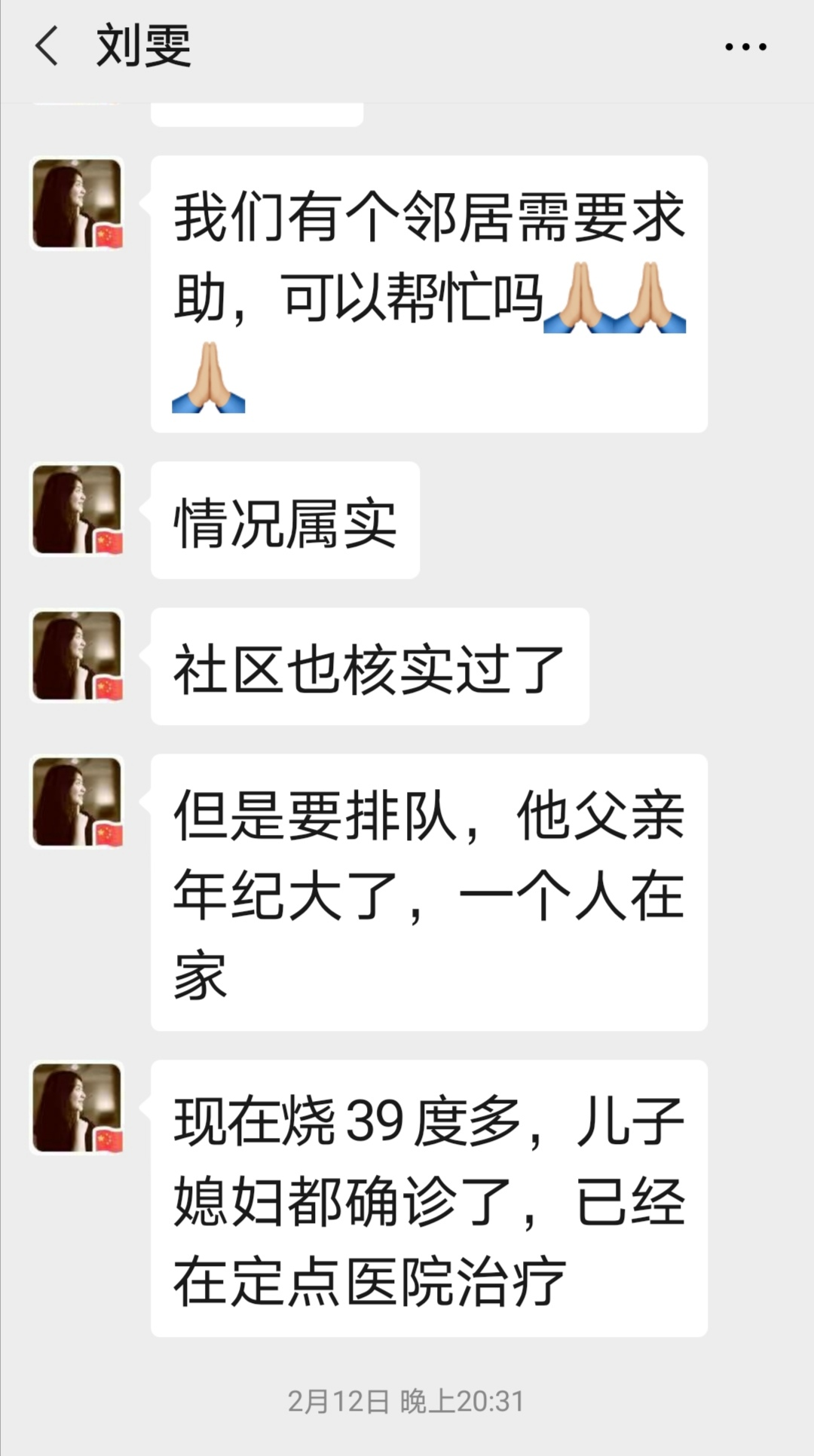Image resolution: width=814 pixels, height=1456 pixels.
Task: View profile from avatar beside 现在烧39度多 message
Action: click(76, 1108)
